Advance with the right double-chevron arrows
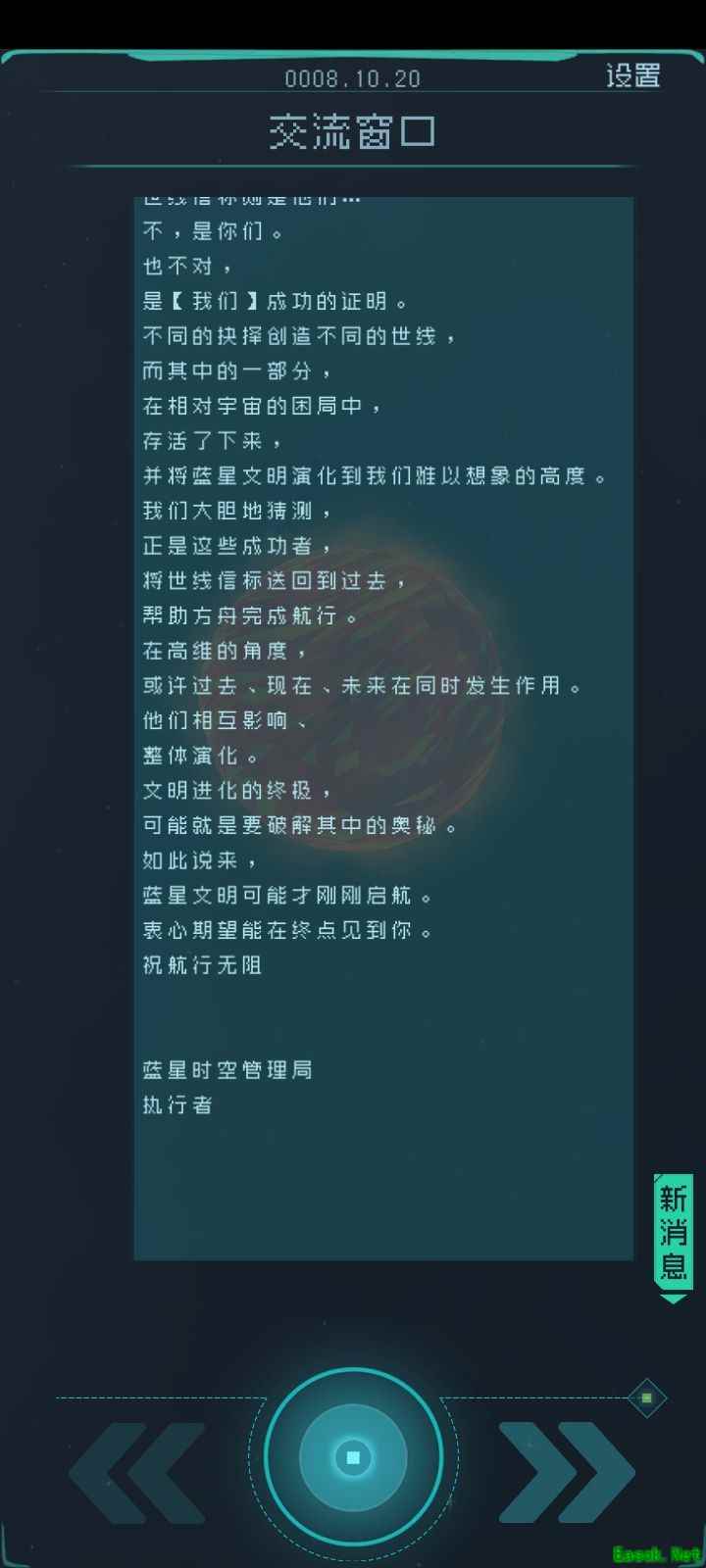This screenshot has height=1568, width=706. pos(567,1472)
